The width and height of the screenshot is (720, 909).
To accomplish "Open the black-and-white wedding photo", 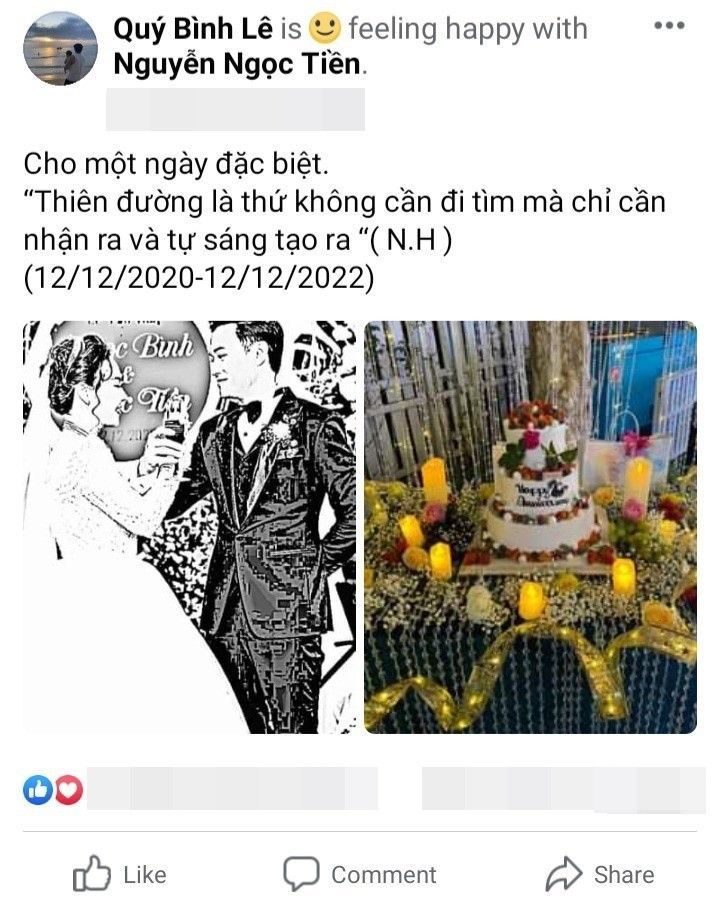I will 189,527.
